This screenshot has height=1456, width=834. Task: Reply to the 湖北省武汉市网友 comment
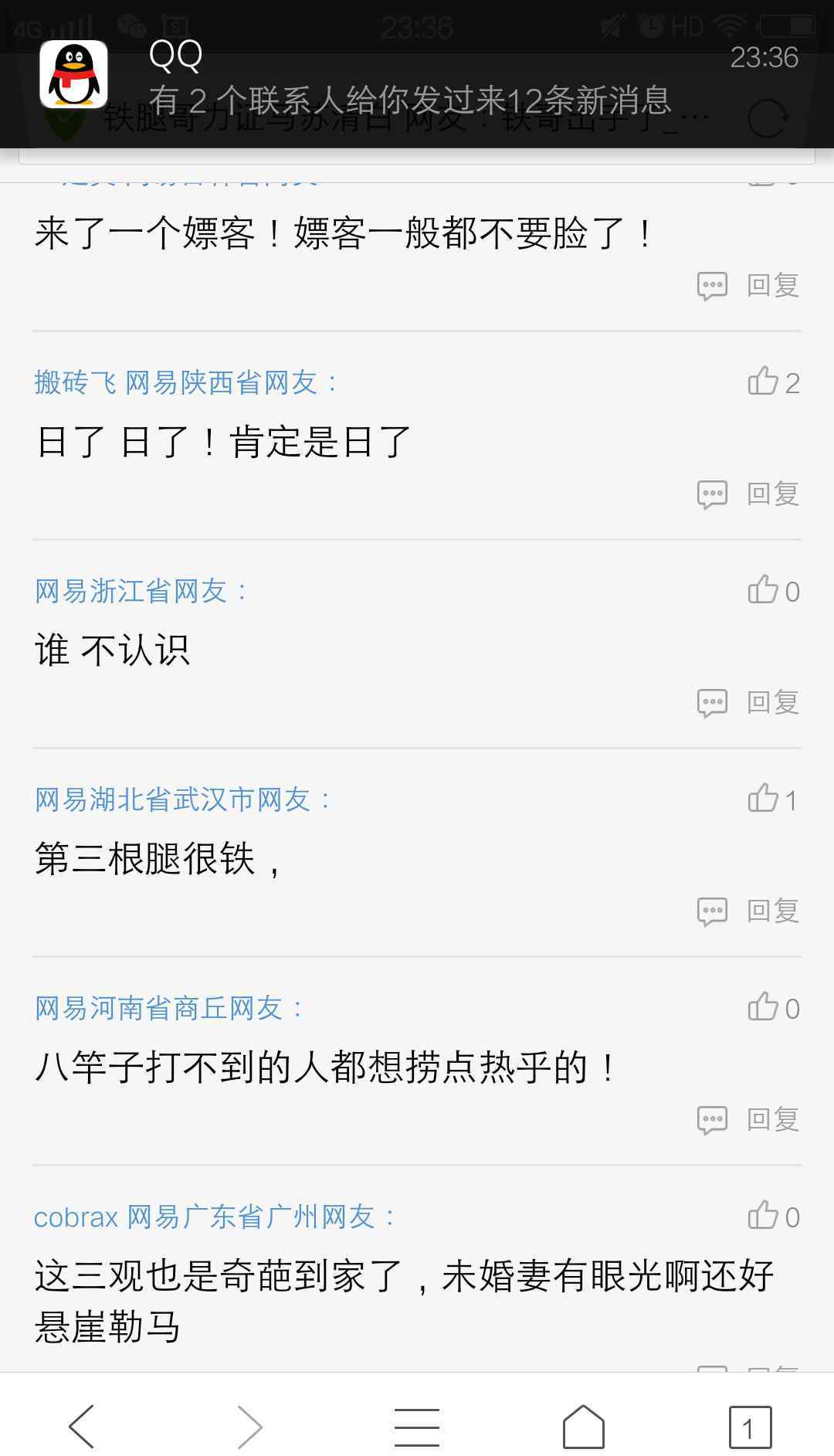coord(748,911)
